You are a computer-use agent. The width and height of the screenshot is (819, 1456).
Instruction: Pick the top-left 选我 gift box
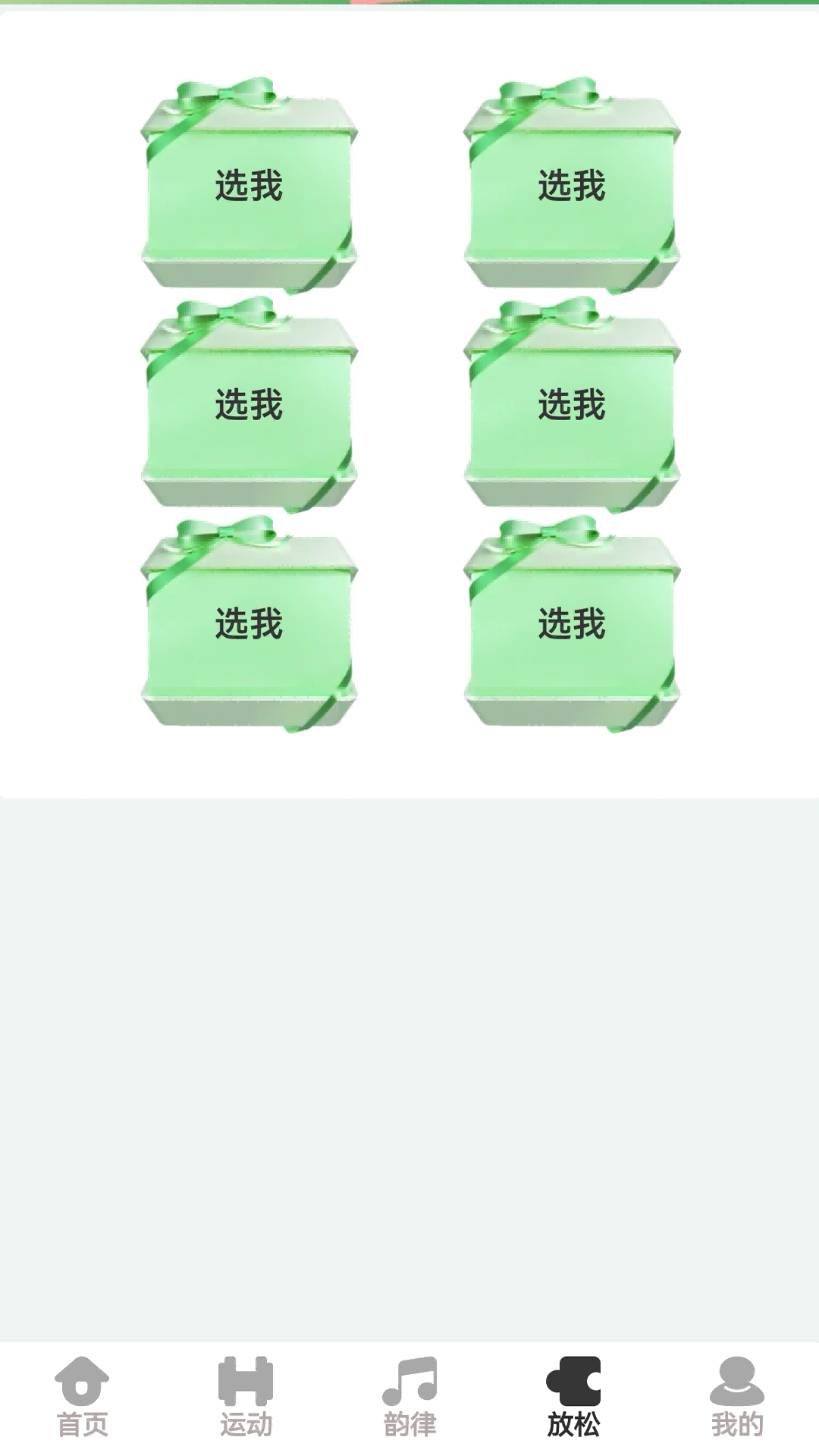tap(249, 186)
